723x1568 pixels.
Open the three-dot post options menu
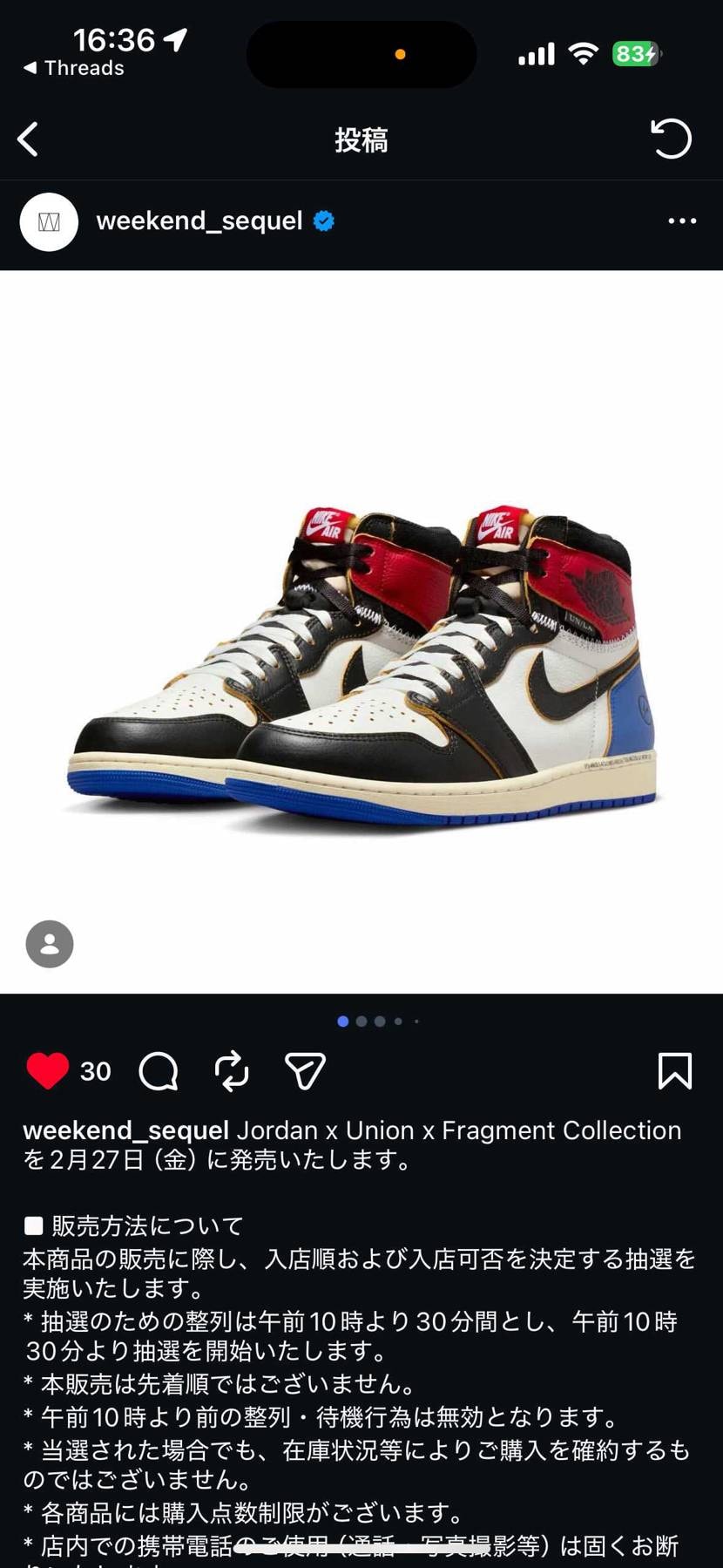(681, 221)
